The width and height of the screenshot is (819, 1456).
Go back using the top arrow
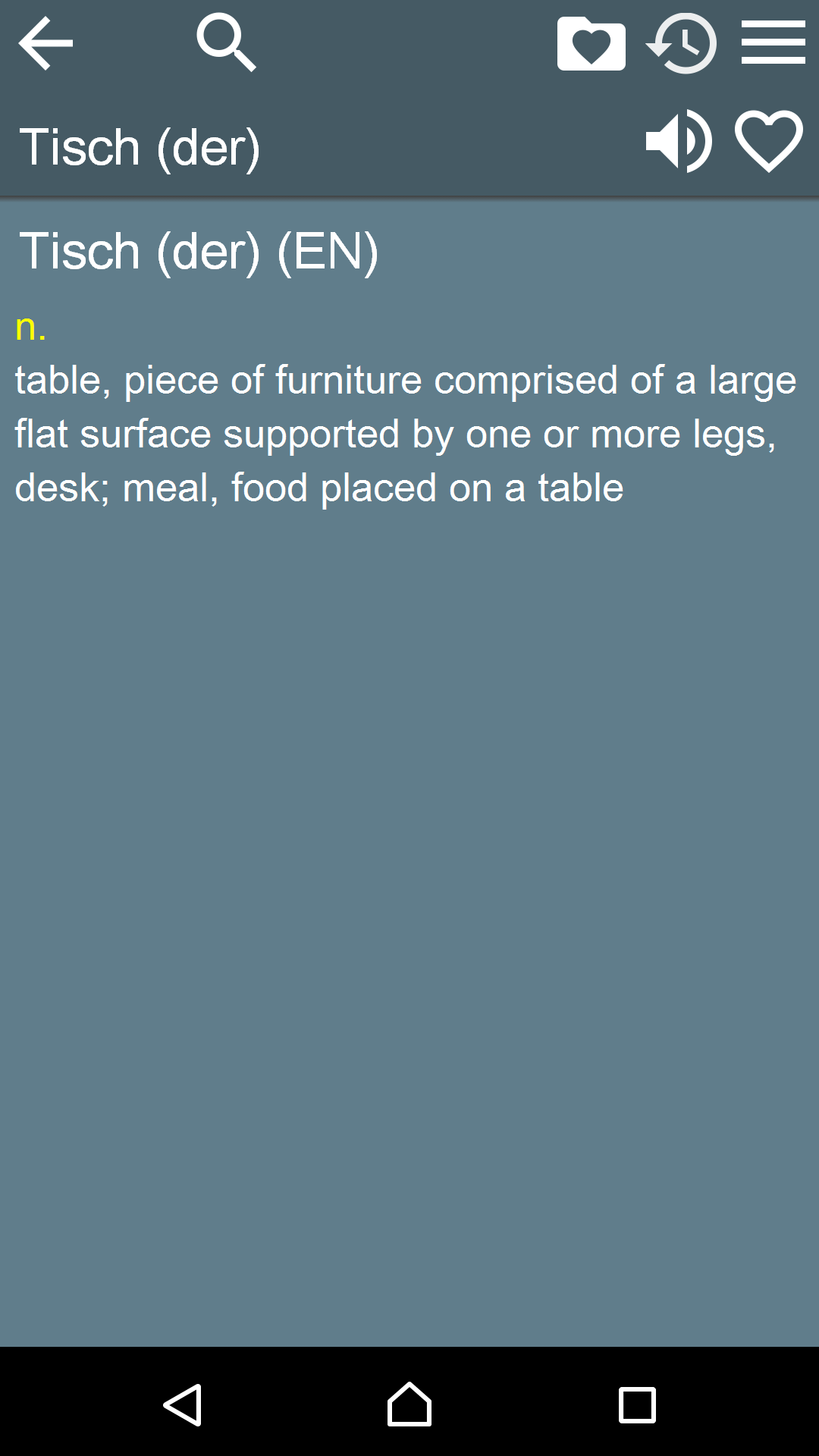tap(45, 43)
